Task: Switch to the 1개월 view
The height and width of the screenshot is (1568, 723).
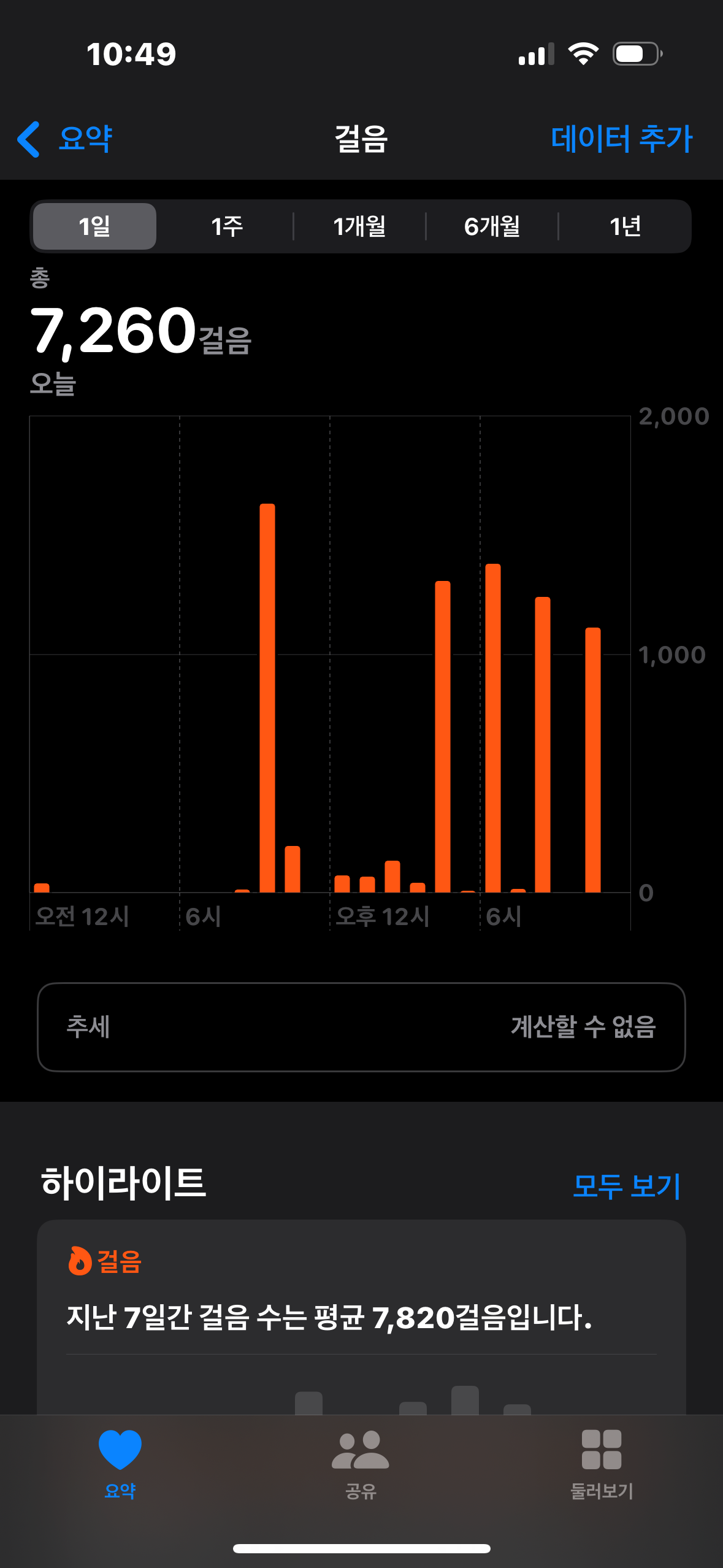Action: point(359,226)
